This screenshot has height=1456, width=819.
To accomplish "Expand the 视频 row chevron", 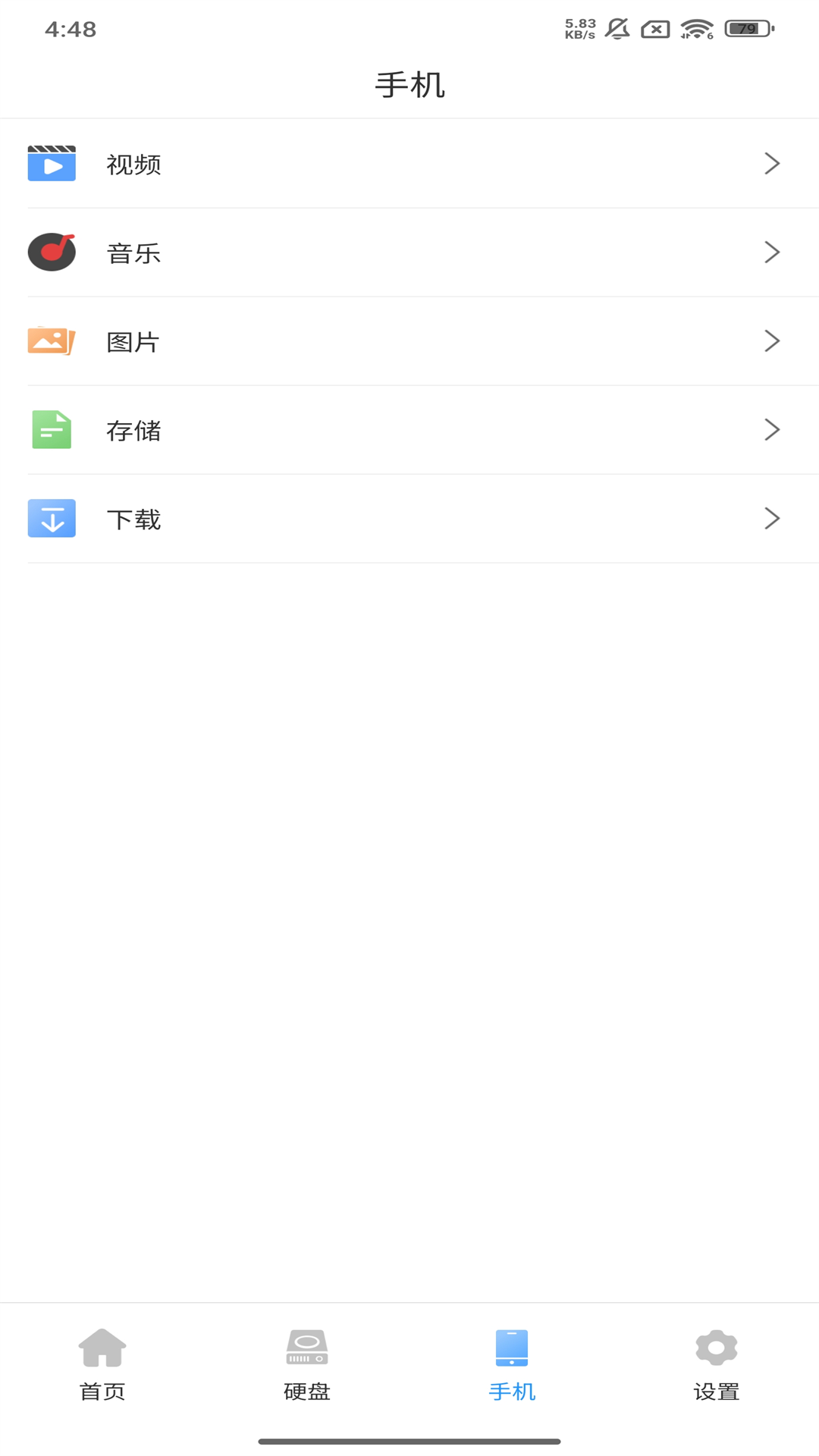I will pos(772,163).
